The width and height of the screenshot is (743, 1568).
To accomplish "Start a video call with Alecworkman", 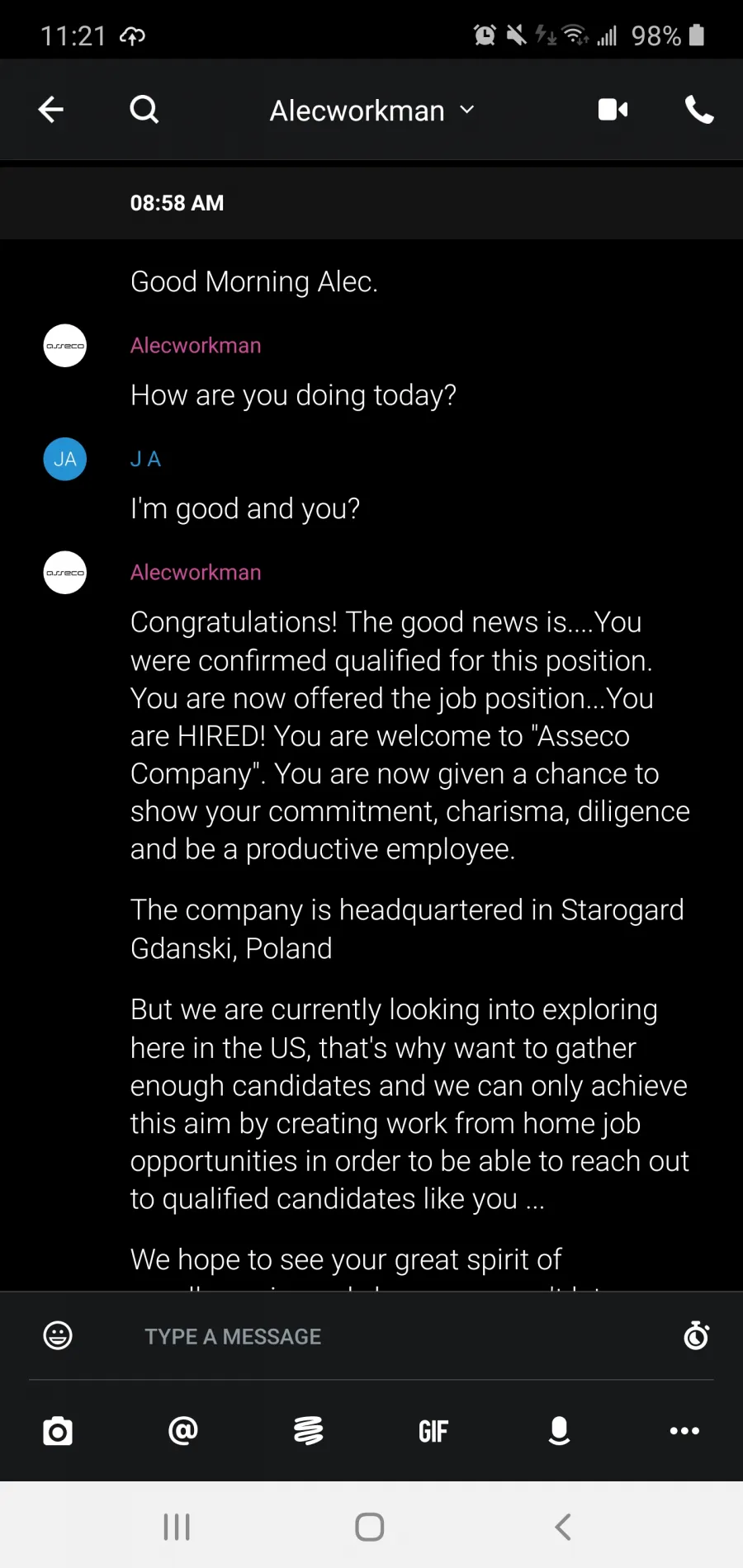I will coord(613,110).
